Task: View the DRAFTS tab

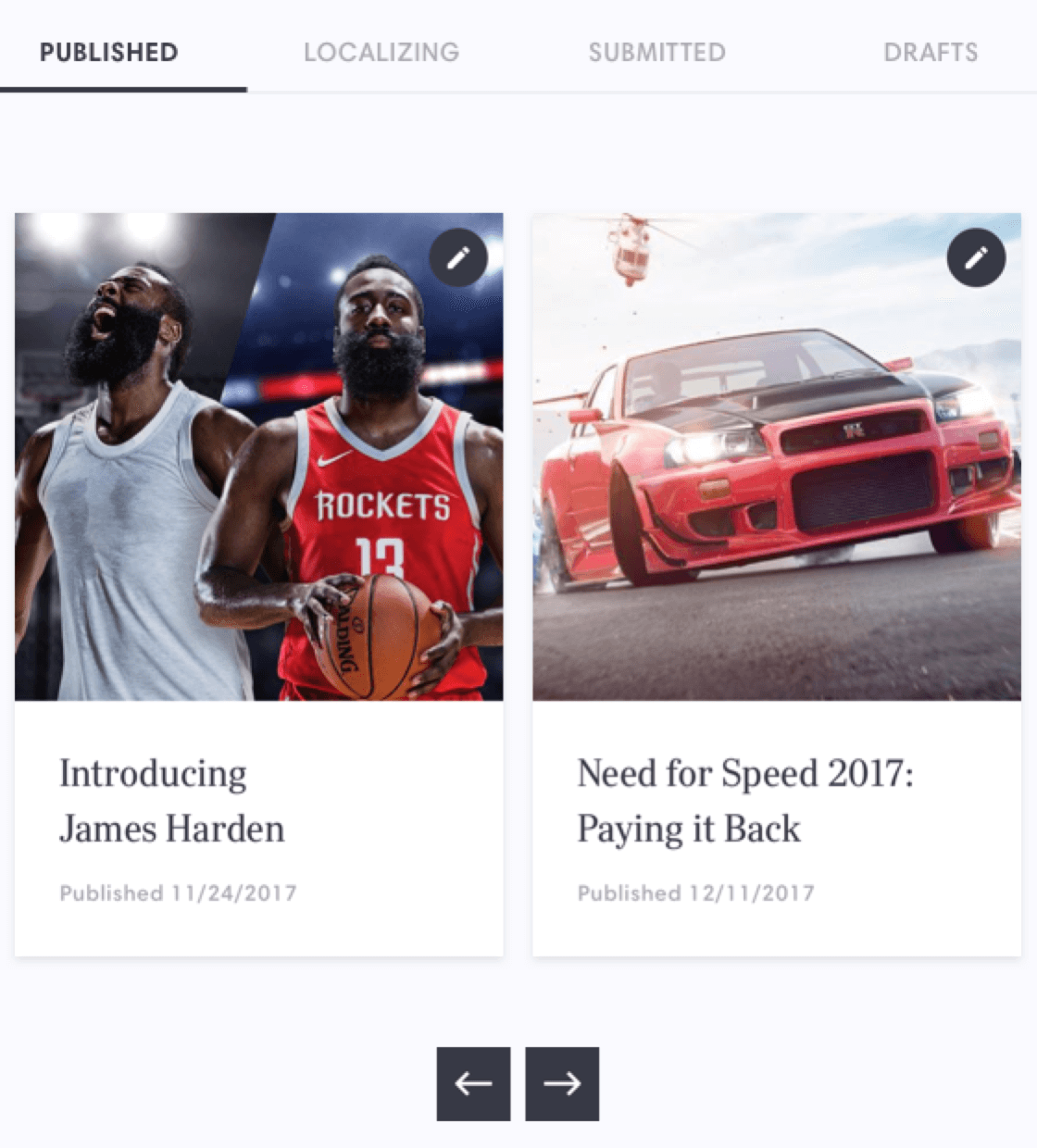Action: pyautogui.click(x=931, y=53)
